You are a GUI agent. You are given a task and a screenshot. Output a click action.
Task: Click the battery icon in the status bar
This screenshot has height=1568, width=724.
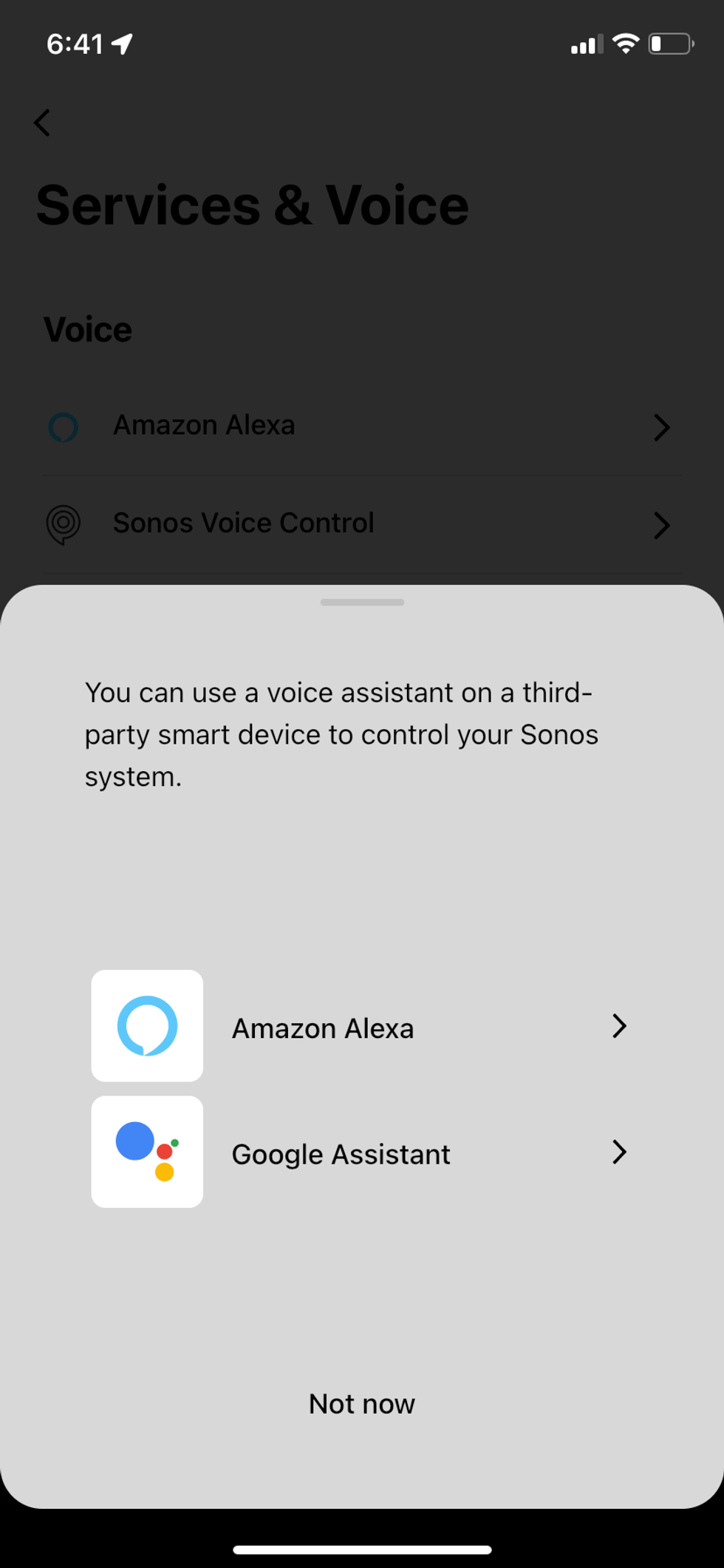click(x=667, y=44)
